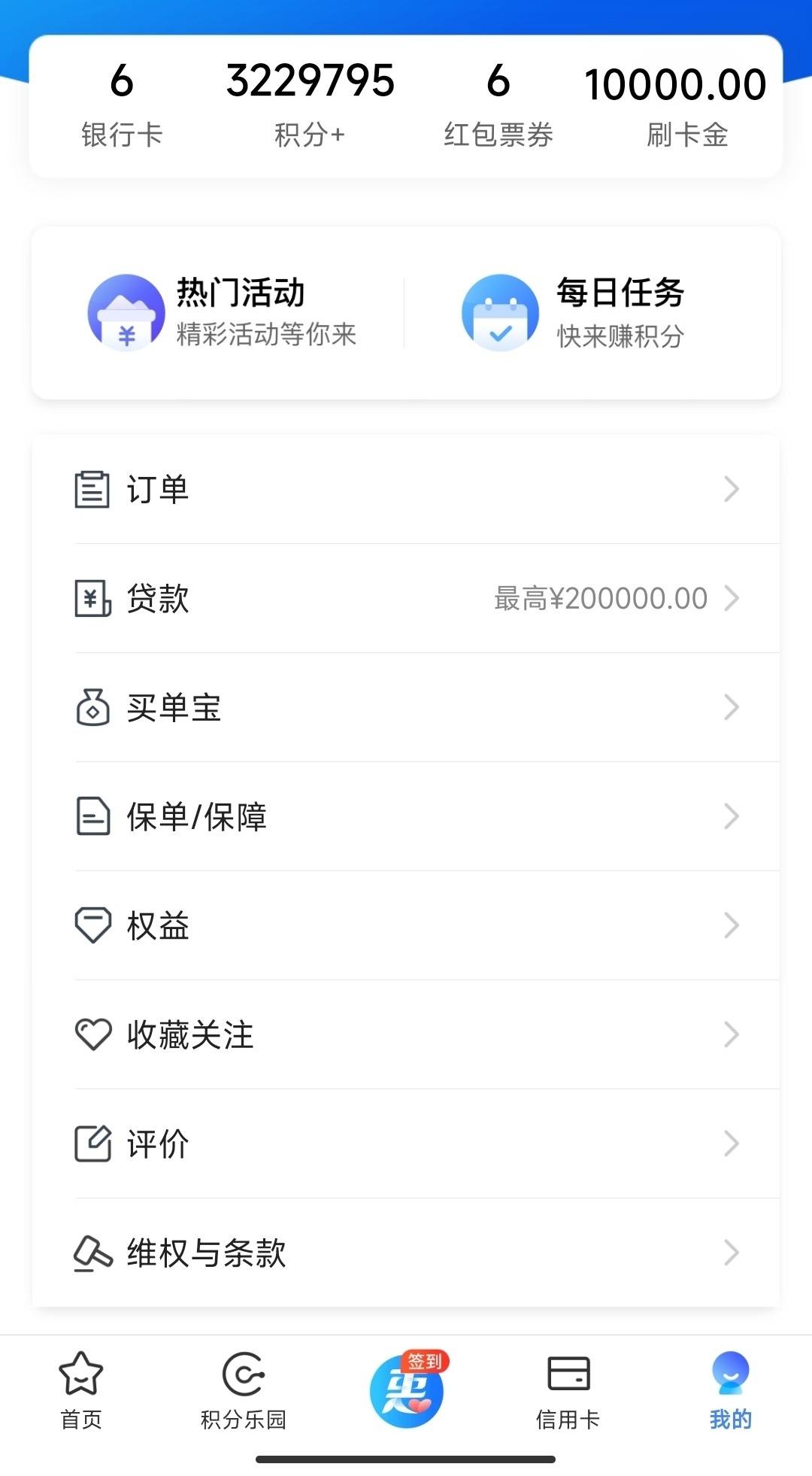
Task: Open 收藏关注 favorites
Action: 406,1034
